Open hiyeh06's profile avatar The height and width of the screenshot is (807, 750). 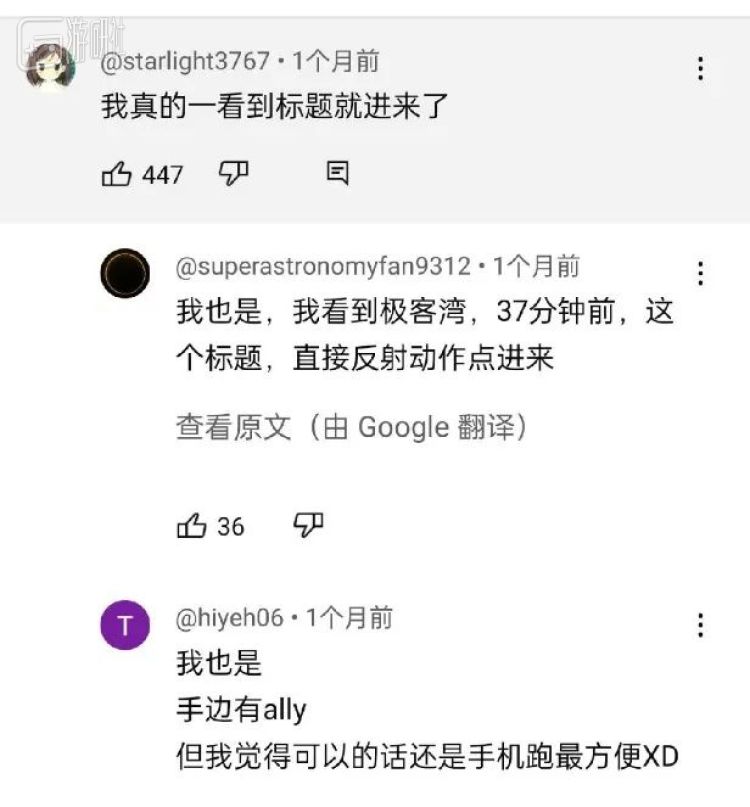(x=125, y=626)
